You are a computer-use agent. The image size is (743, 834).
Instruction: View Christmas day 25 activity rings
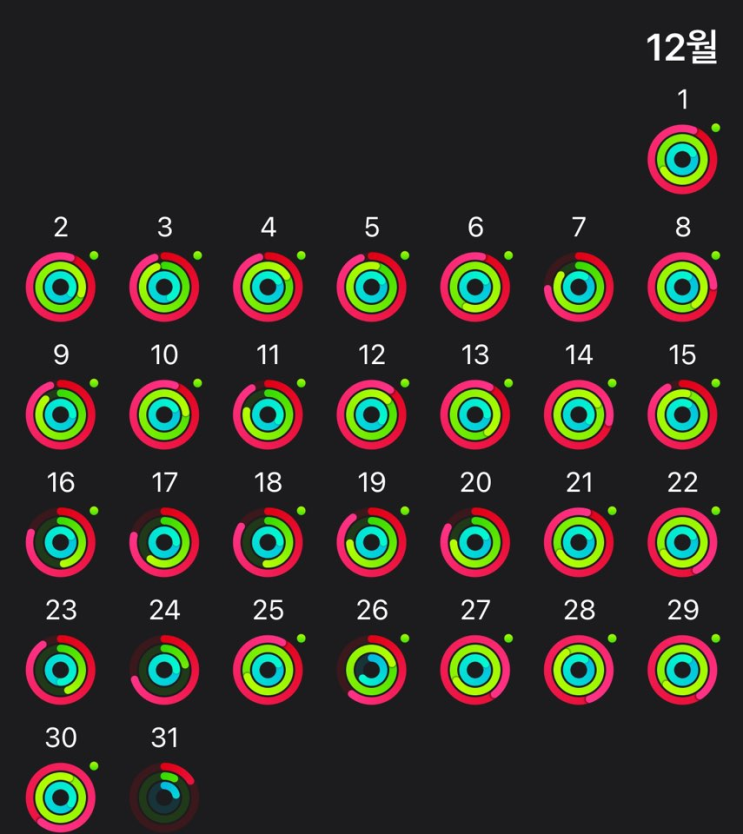point(268,669)
